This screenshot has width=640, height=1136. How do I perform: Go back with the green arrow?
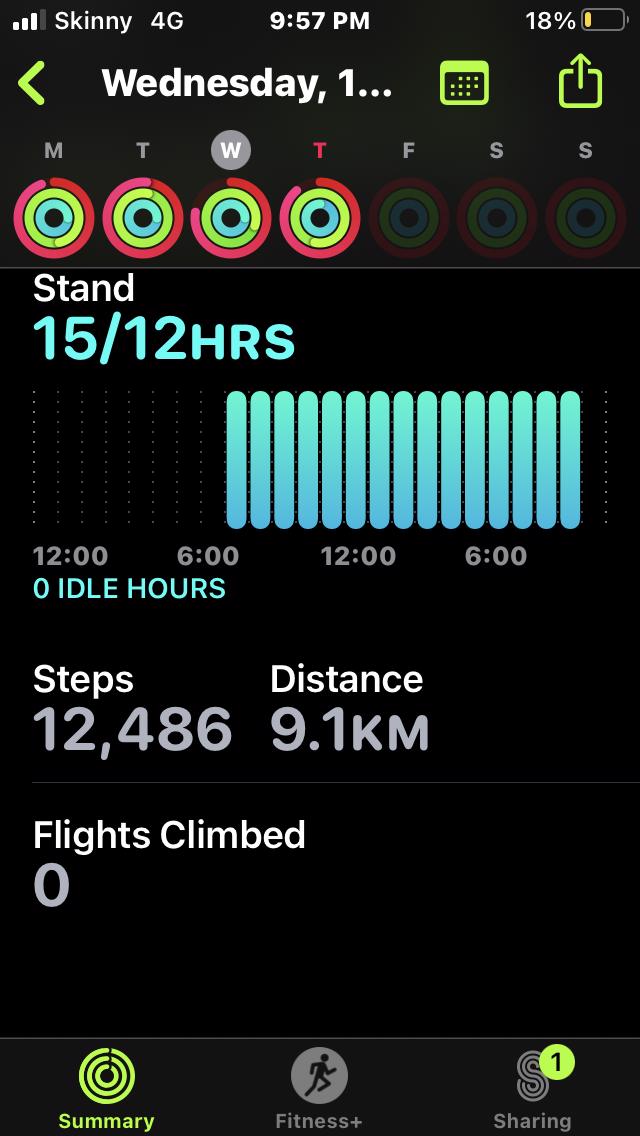tap(32, 84)
